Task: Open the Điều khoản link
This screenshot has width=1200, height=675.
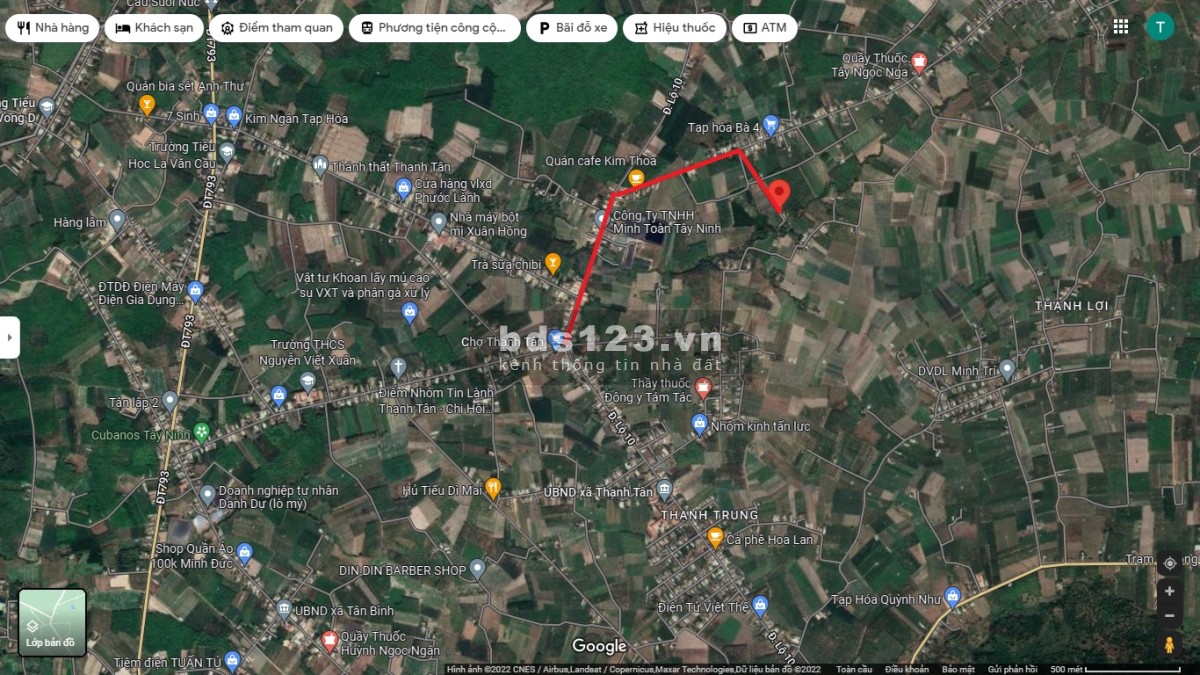Action: tap(907, 669)
